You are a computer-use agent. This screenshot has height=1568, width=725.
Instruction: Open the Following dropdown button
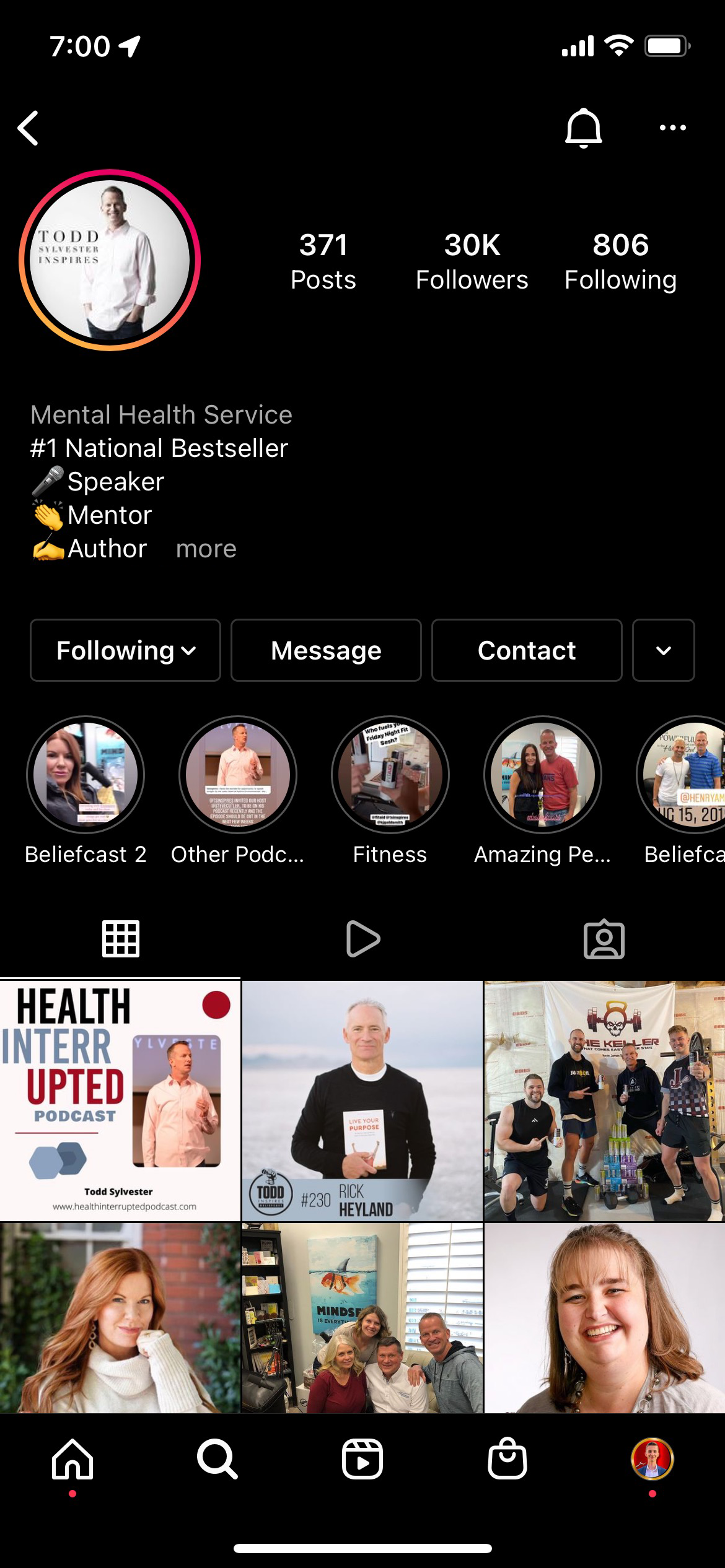(x=125, y=650)
